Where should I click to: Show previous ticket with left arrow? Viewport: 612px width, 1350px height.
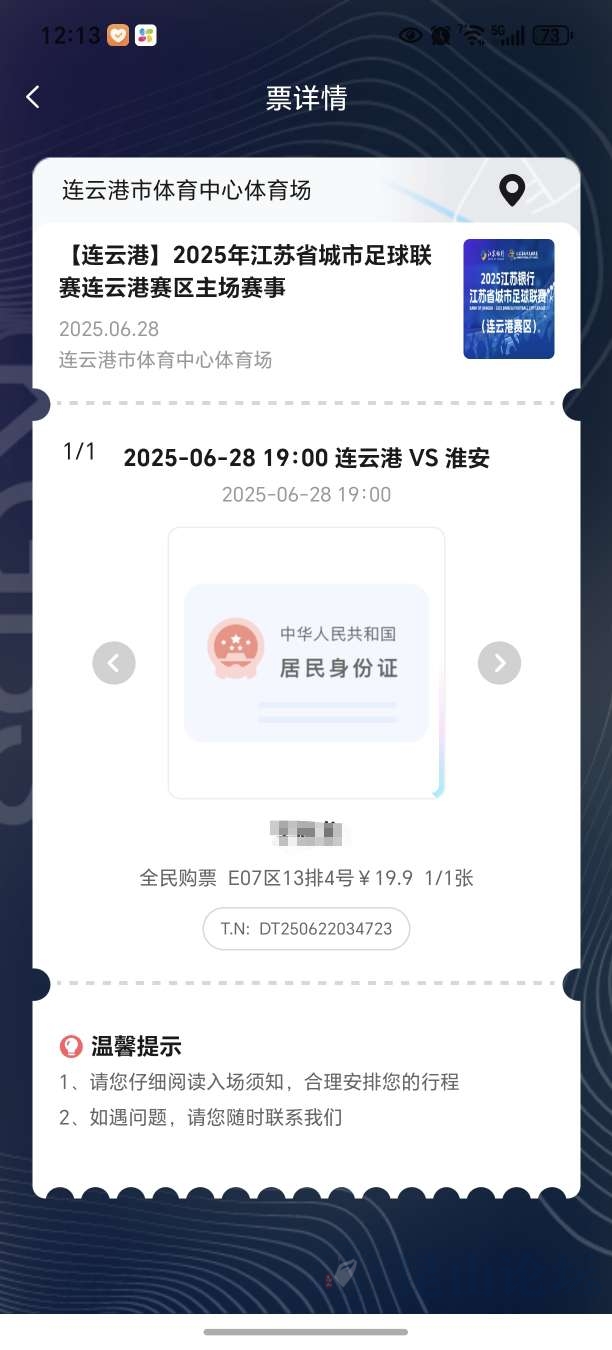click(x=114, y=663)
